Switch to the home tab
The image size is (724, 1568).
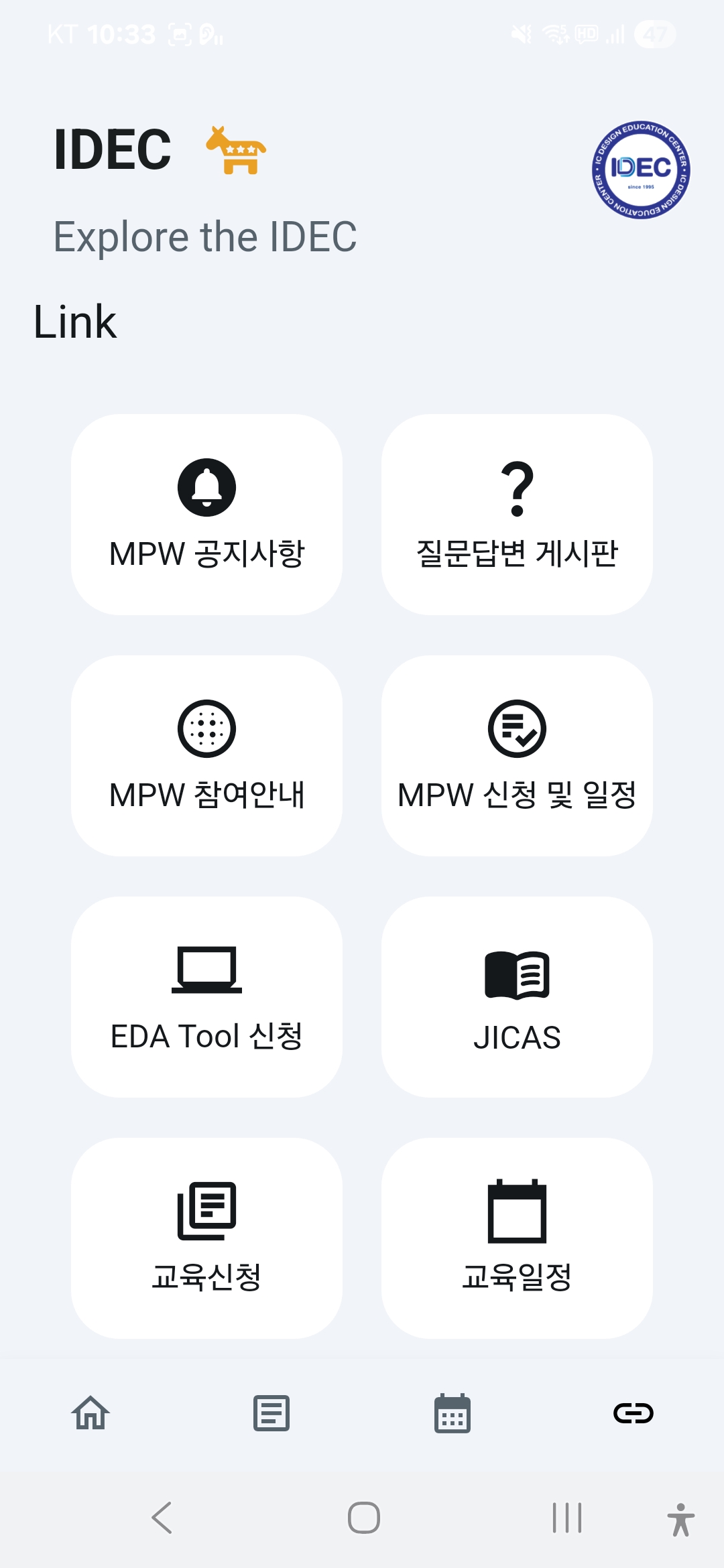(90, 1413)
